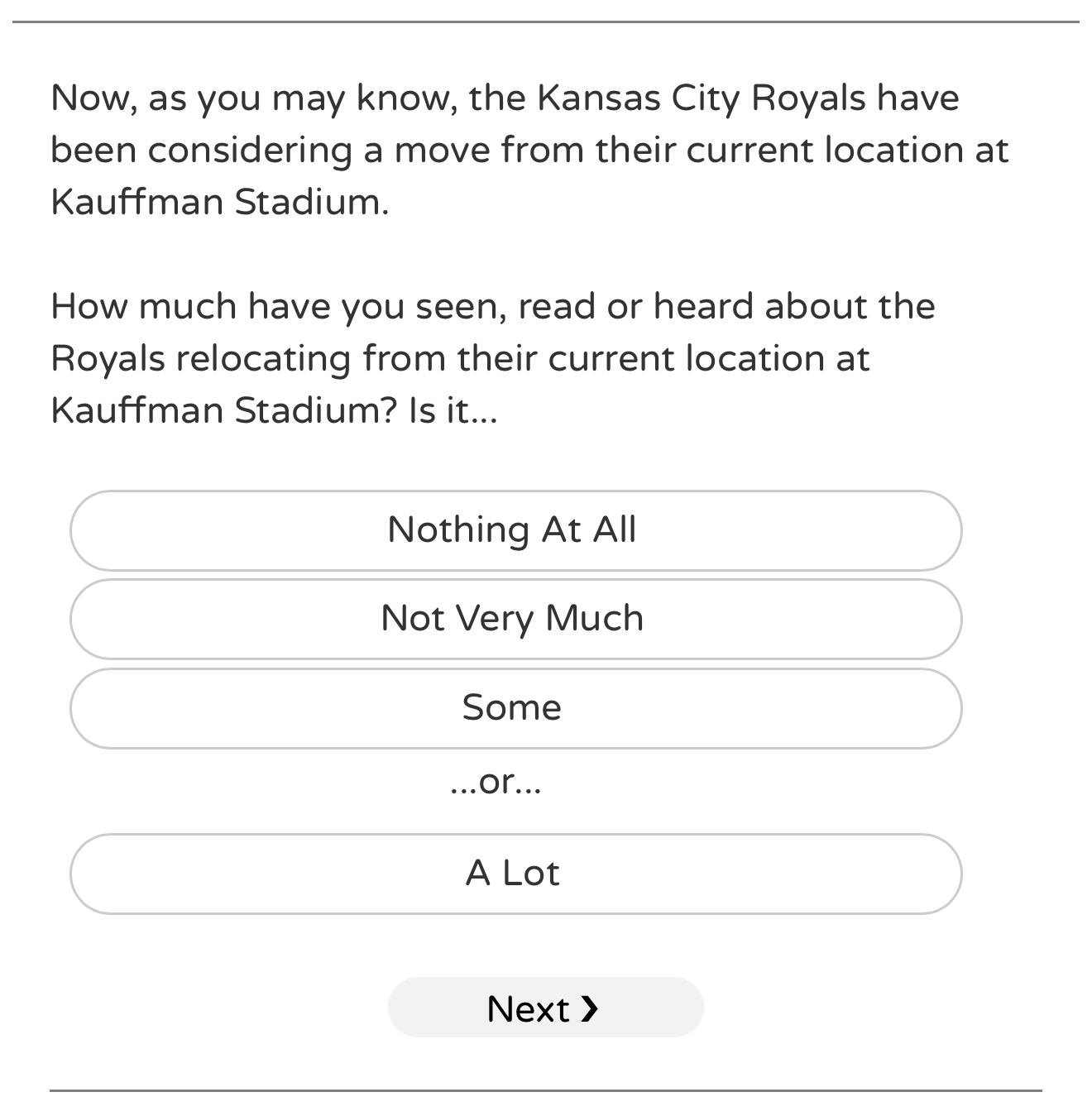
Task: Tap Next to continue the survey
Action: pos(545,1008)
